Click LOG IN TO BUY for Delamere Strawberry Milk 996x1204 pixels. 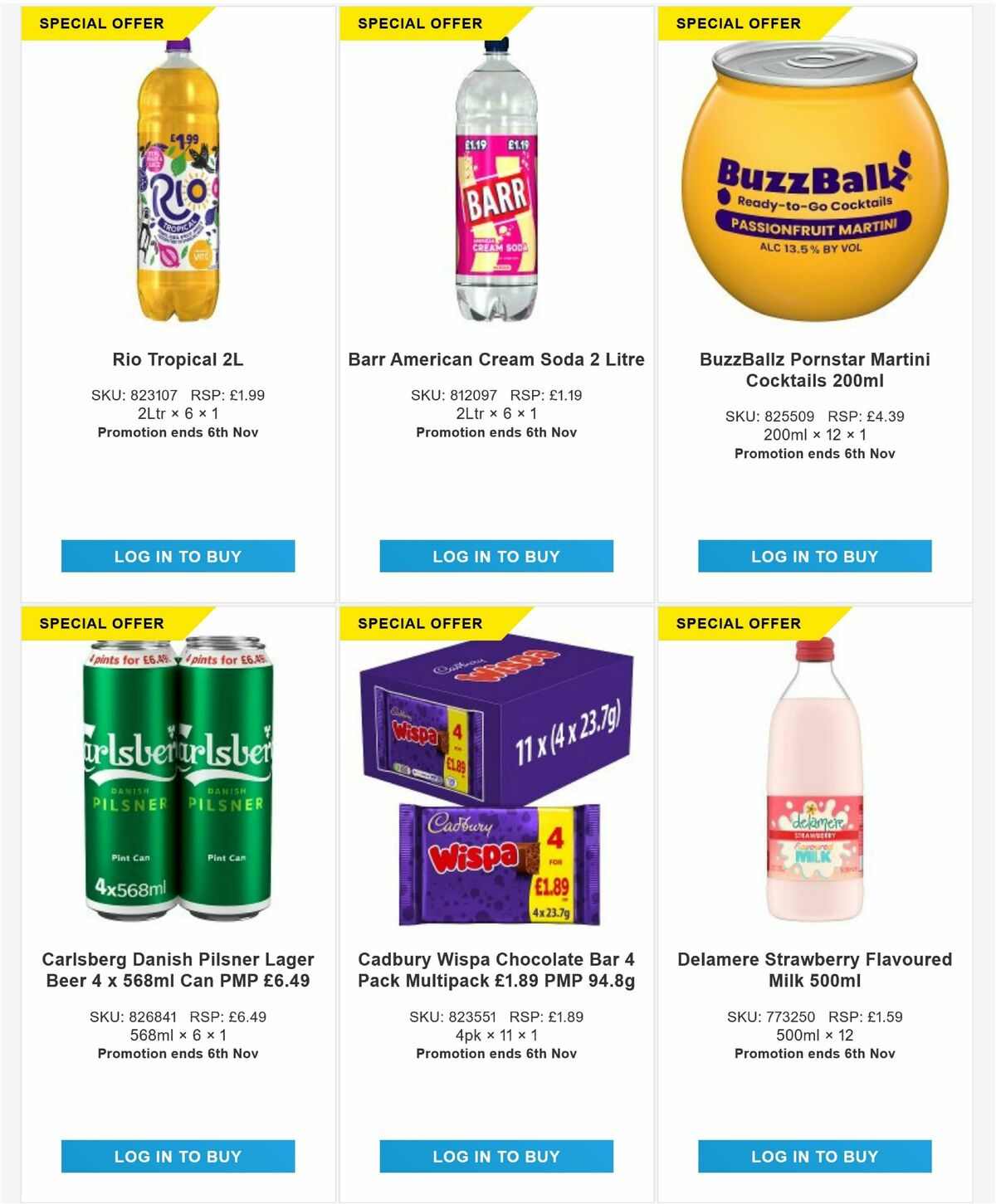click(x=814, y=1155)
